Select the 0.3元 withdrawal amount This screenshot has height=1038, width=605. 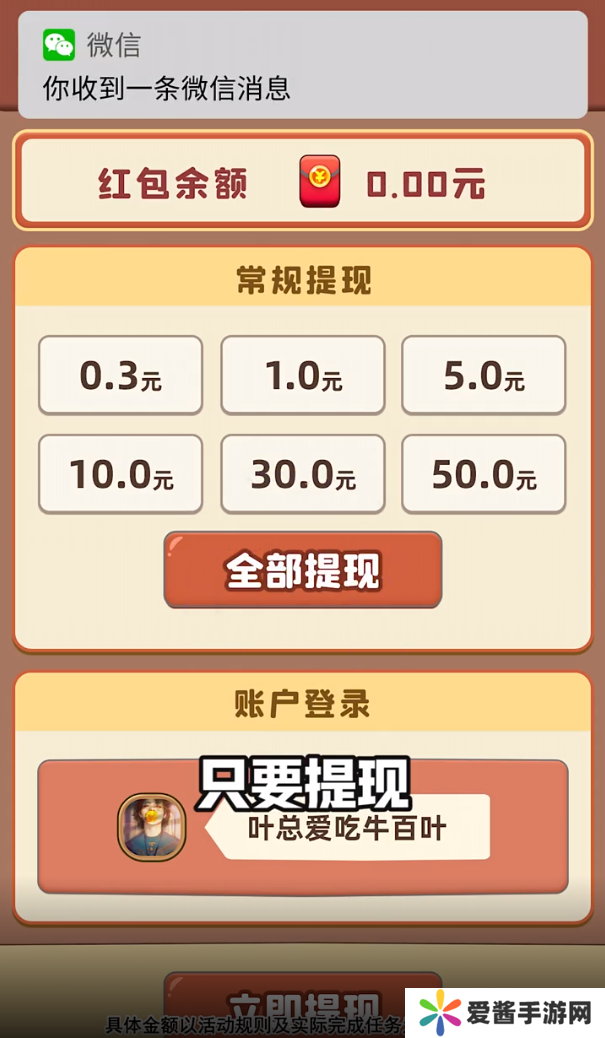pyautogui.click(x=120, y=375)
